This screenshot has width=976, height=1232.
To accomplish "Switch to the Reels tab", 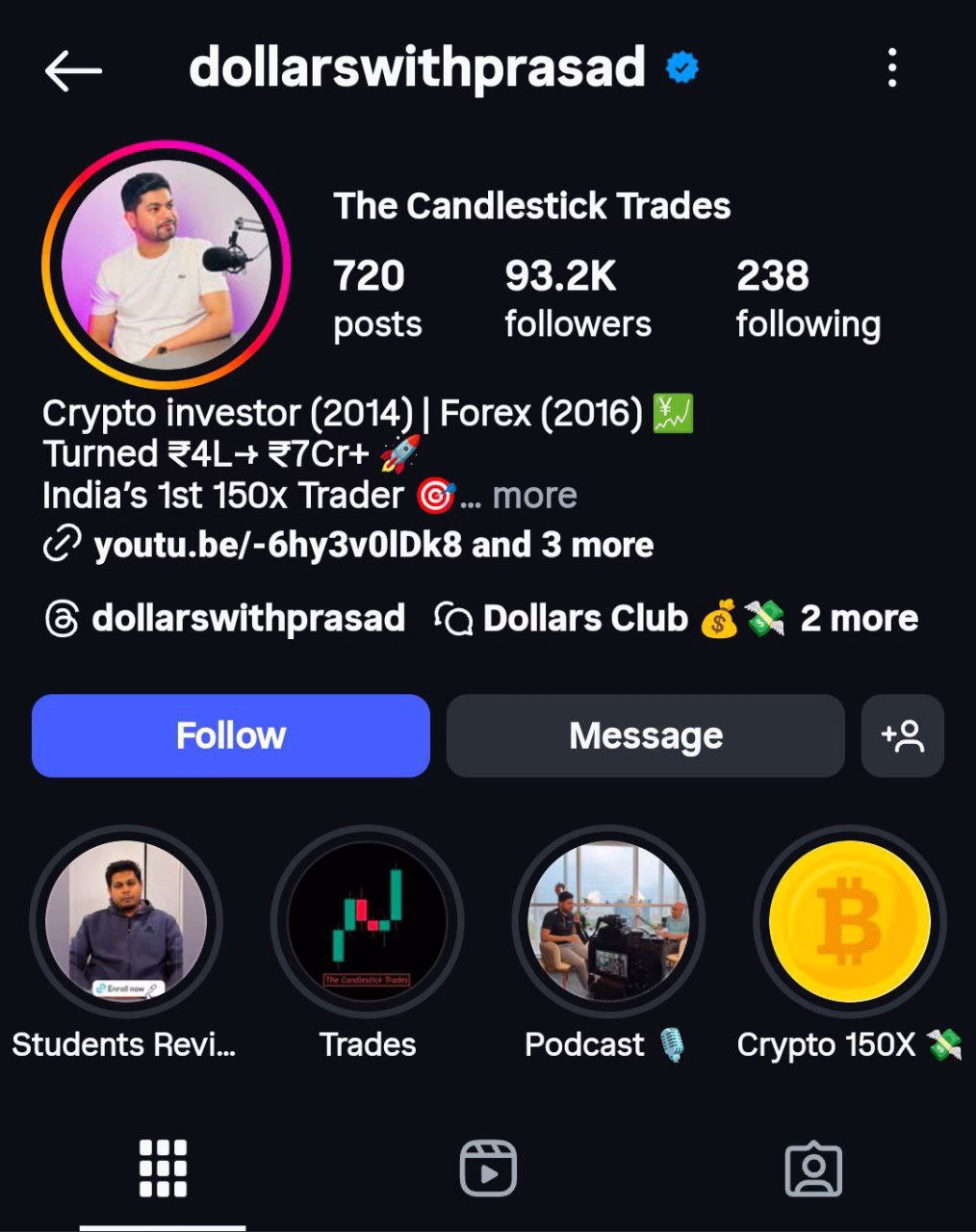I will point(487,1168).
